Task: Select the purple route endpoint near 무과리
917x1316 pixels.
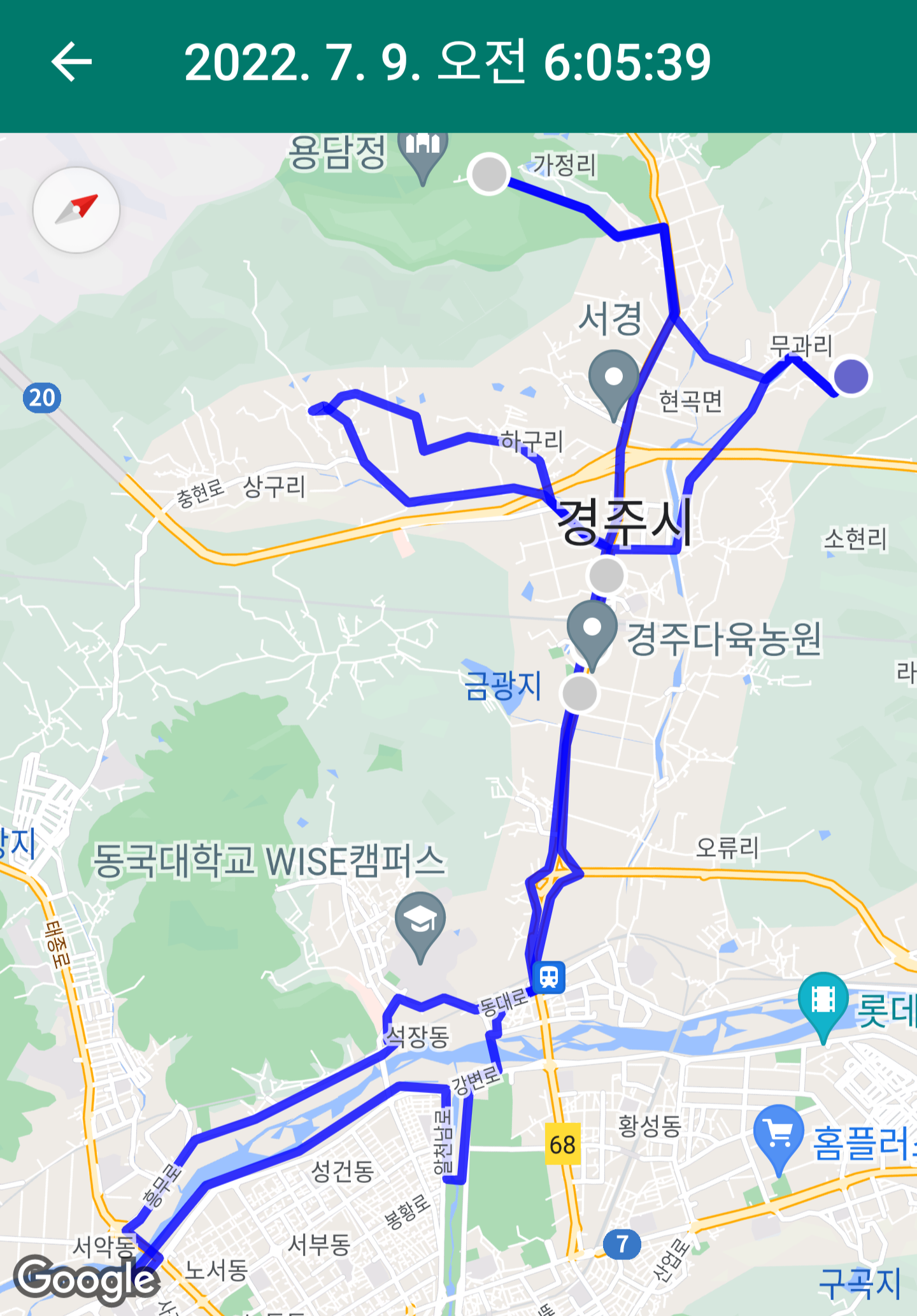Action: pos(851,376)
